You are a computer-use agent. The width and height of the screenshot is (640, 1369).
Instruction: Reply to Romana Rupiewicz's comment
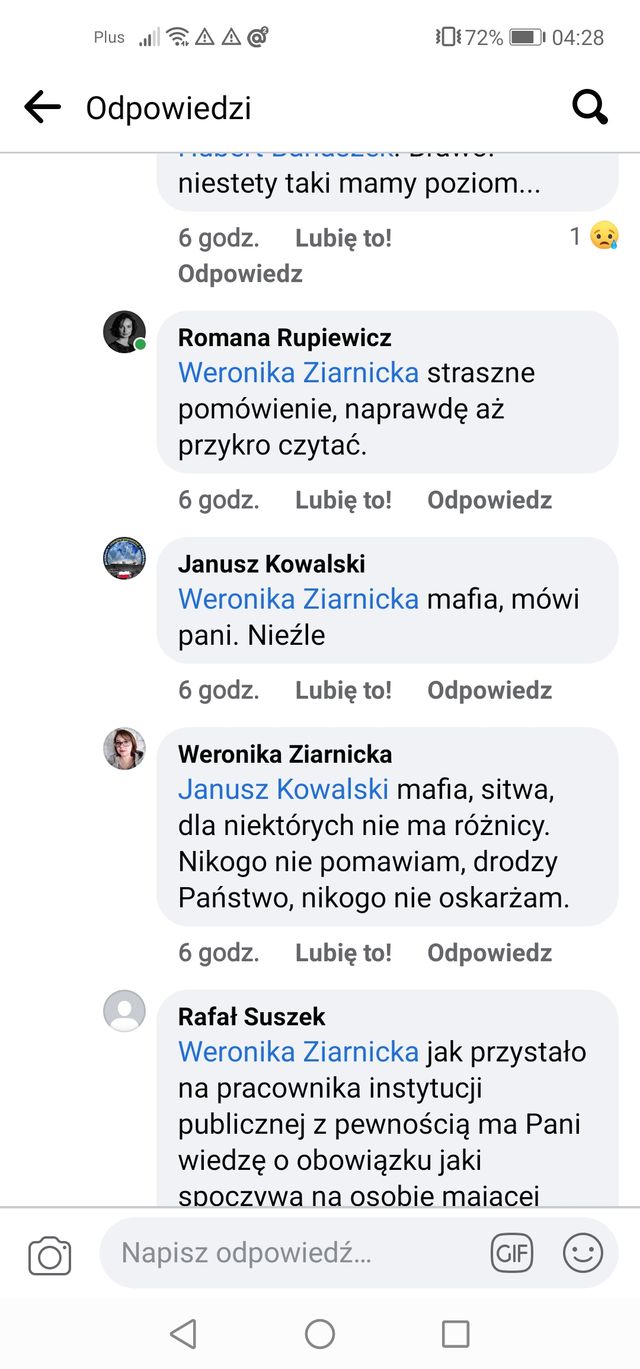coord(489,500)
